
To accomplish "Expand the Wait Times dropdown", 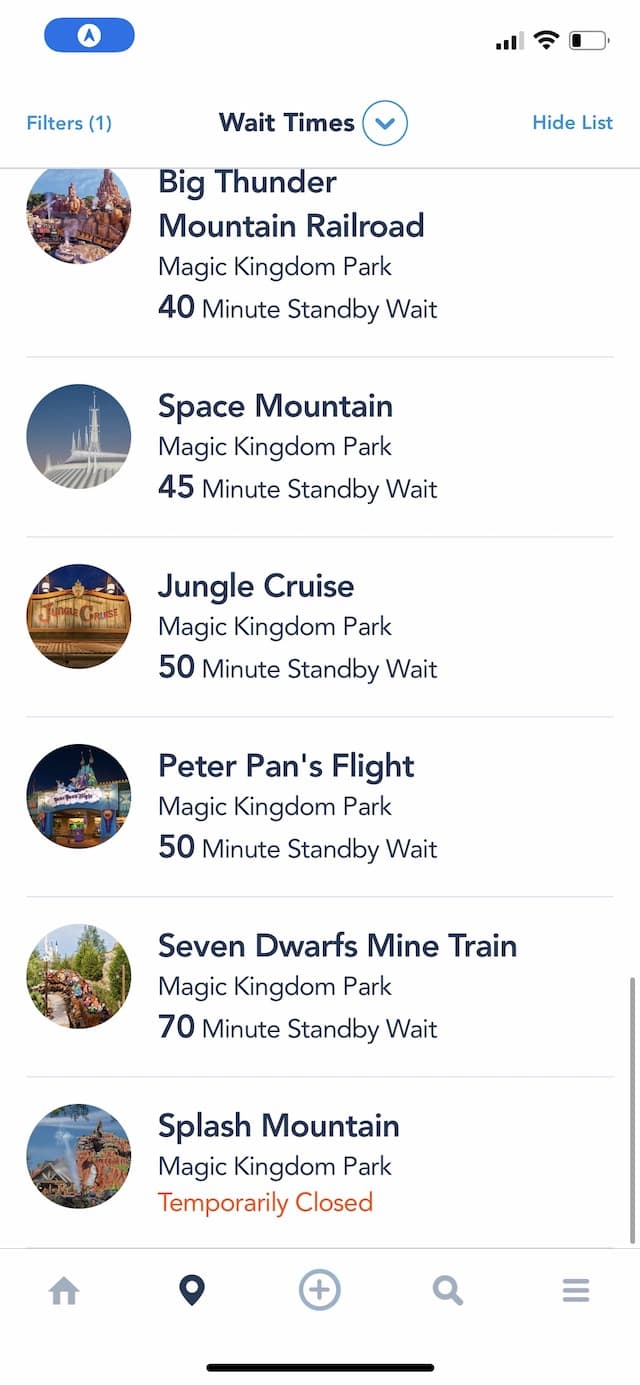I will click(x=385, y=124).
